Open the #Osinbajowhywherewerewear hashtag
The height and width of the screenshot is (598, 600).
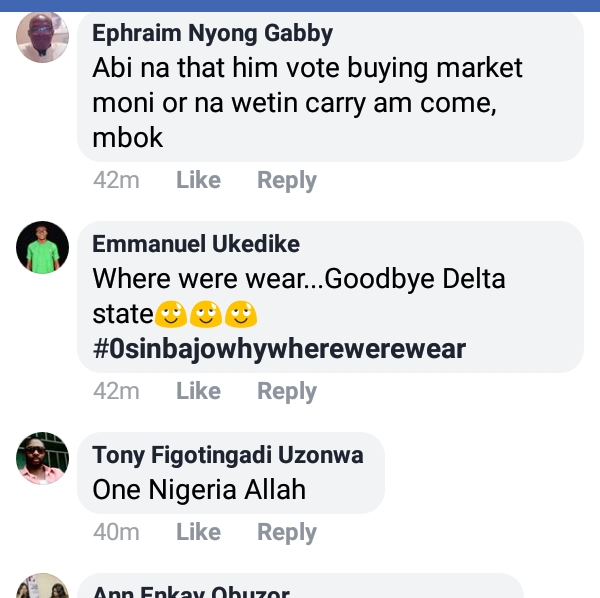tap(279, 349)
